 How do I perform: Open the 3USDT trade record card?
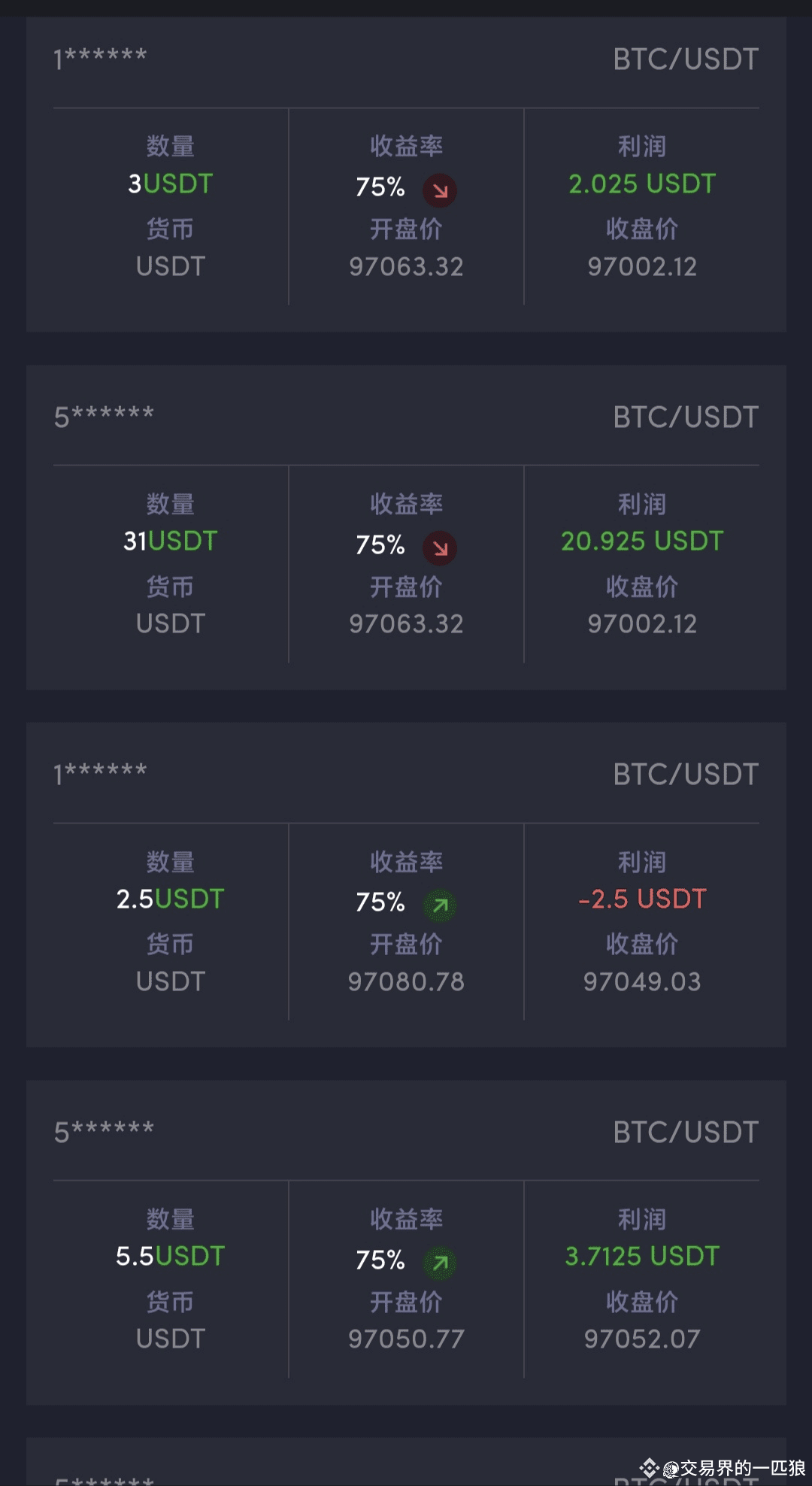click(406, 174)
